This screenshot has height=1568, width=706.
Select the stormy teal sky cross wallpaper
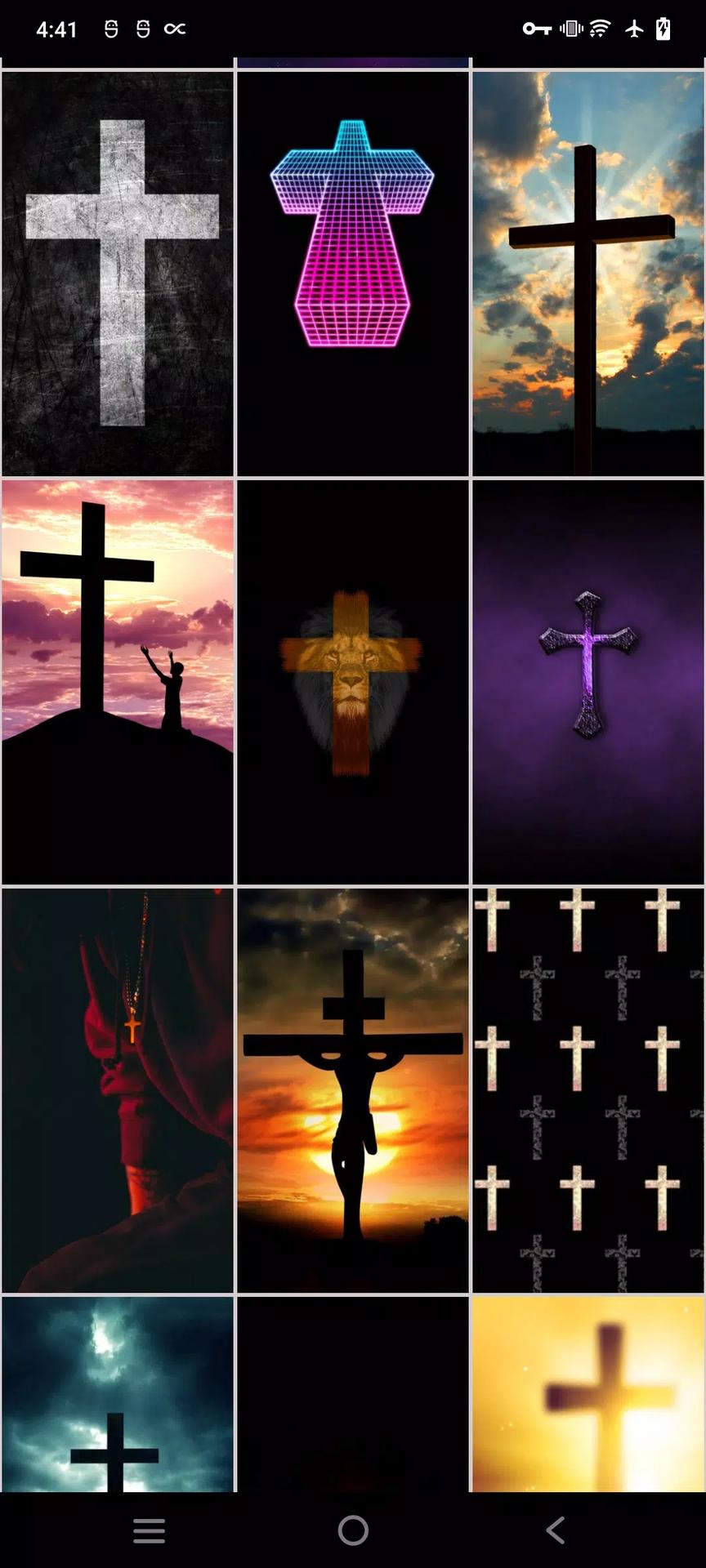118,1394
